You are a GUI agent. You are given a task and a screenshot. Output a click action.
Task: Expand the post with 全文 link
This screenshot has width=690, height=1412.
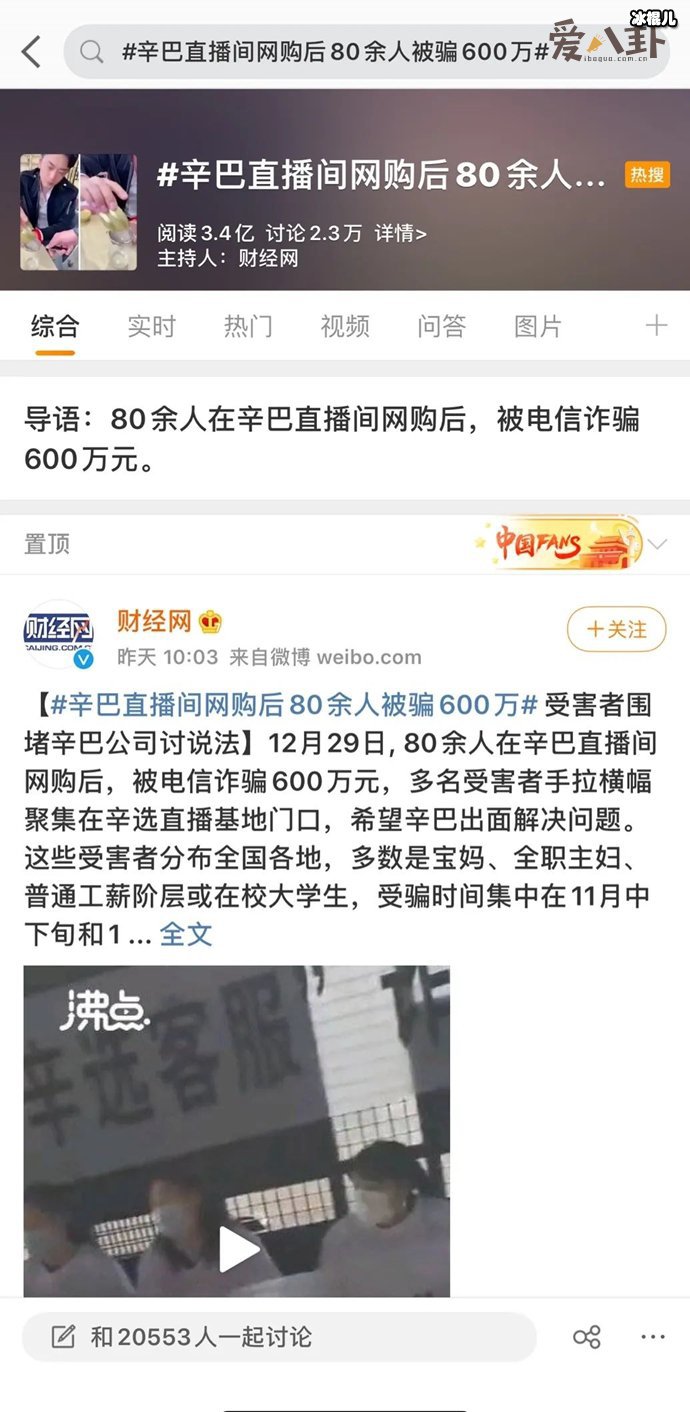(186, 934)
